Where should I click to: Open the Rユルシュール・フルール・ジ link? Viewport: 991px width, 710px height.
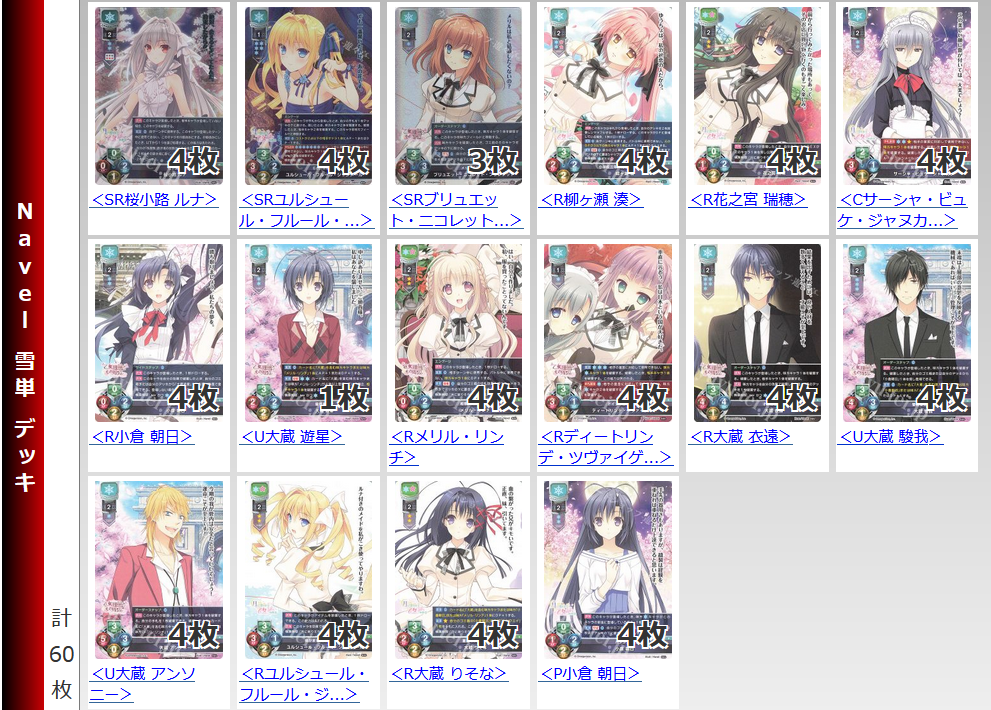(304, 684)
